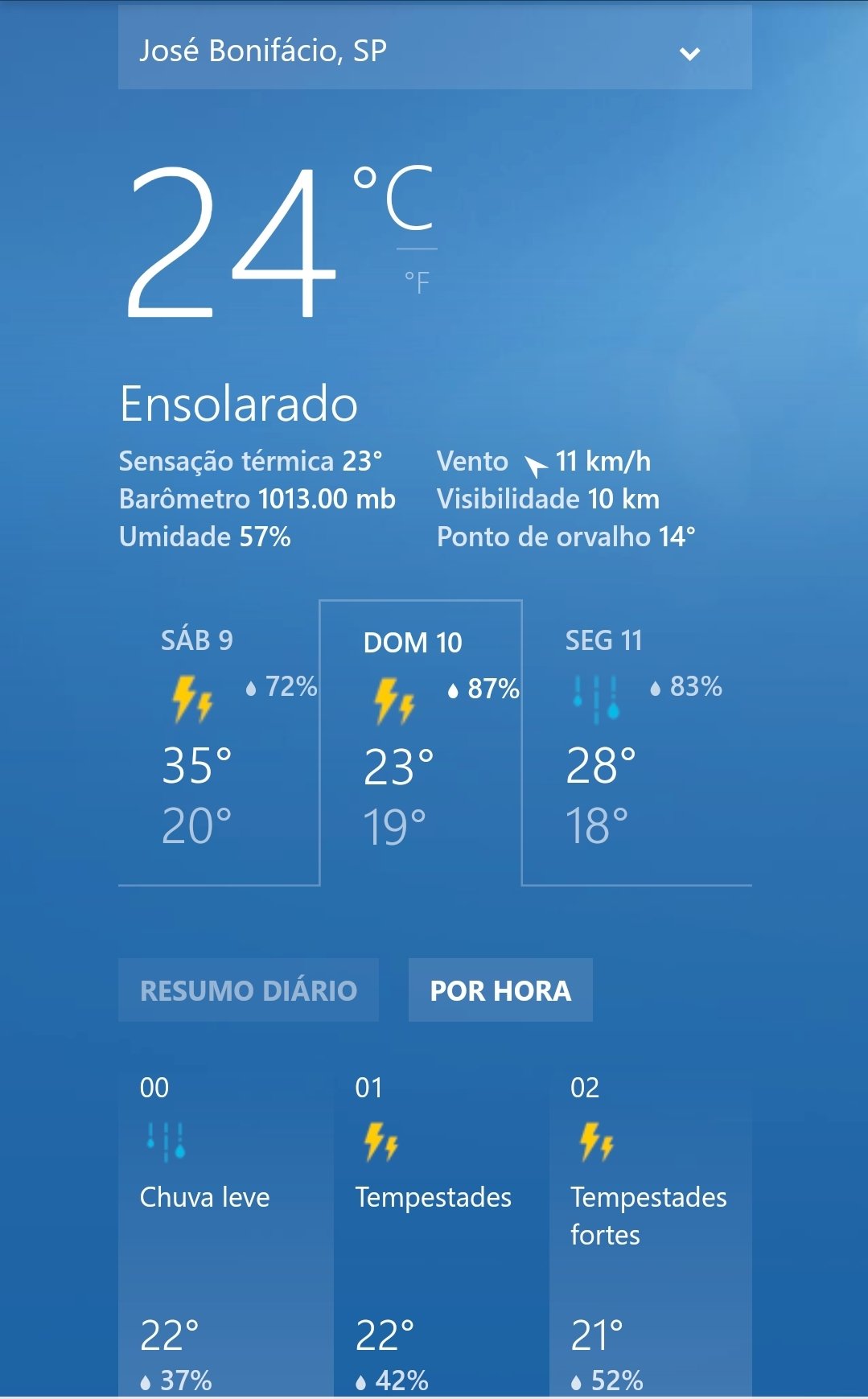Select the SEG 11 forecast day
Screen dimensions: 868x1399
pos(637,743)
